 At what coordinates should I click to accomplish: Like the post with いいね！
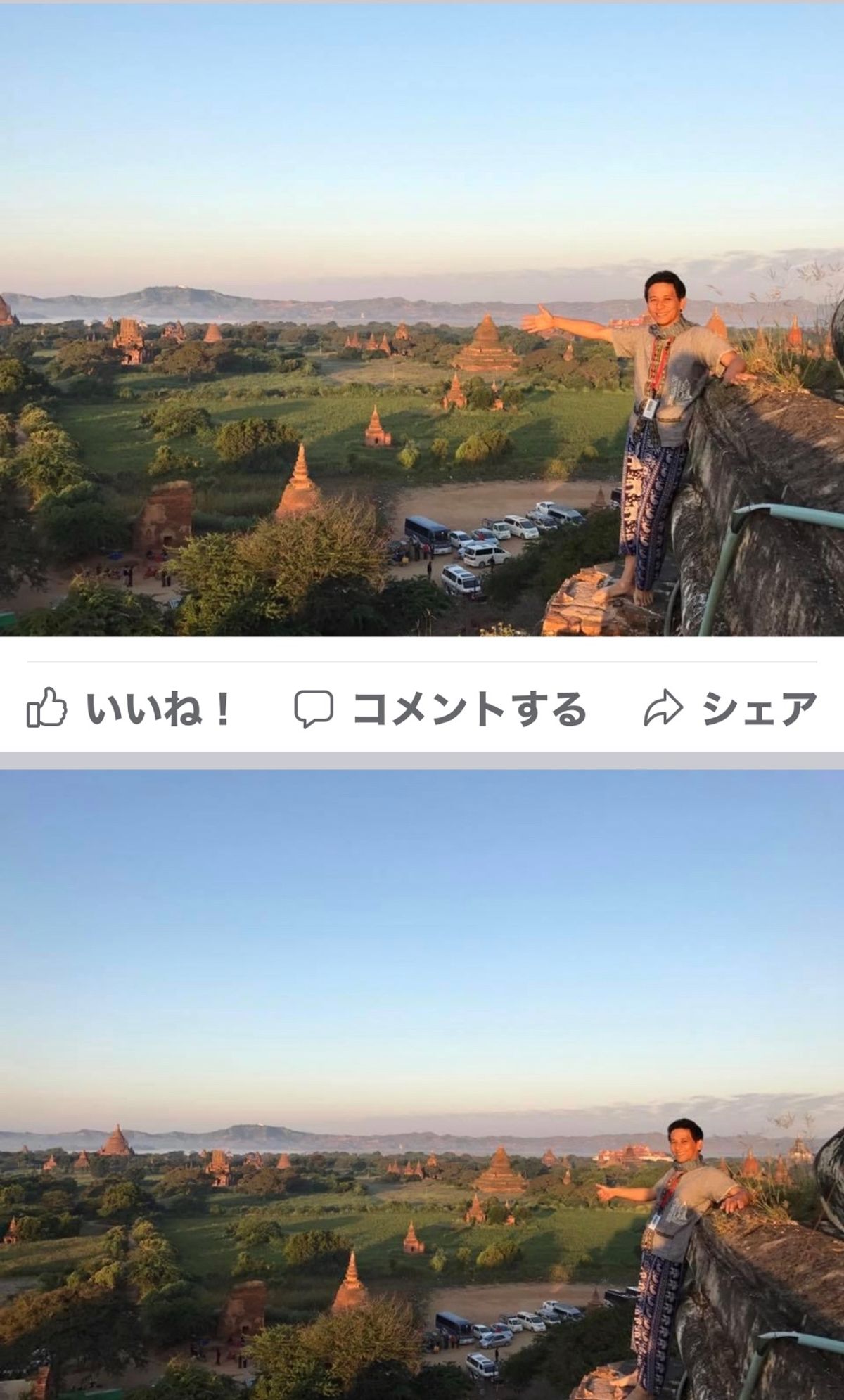(x=130, y=709)
